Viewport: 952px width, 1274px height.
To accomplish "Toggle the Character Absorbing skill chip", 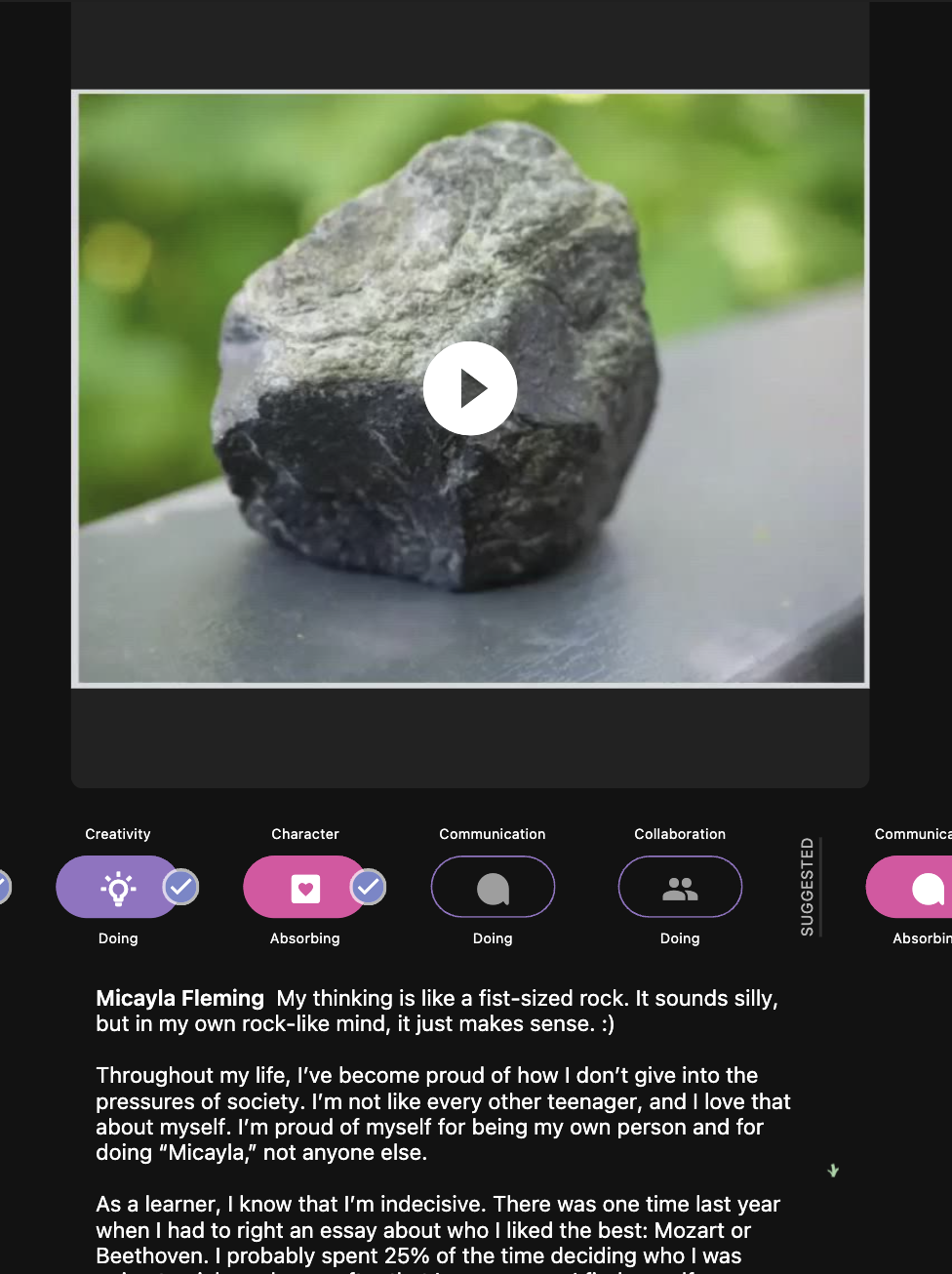I will (305, 887).
